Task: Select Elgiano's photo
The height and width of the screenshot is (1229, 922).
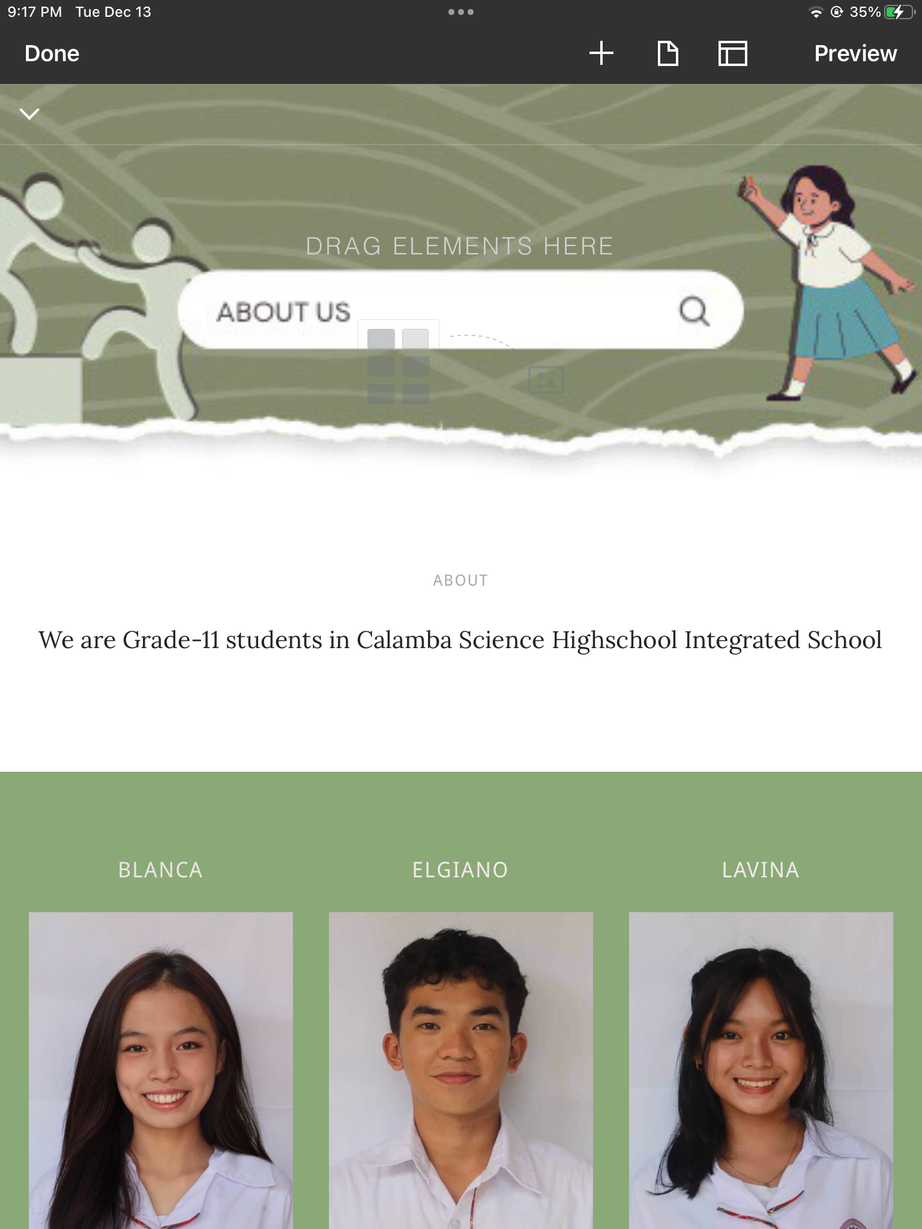Action: pos(460,1070)
